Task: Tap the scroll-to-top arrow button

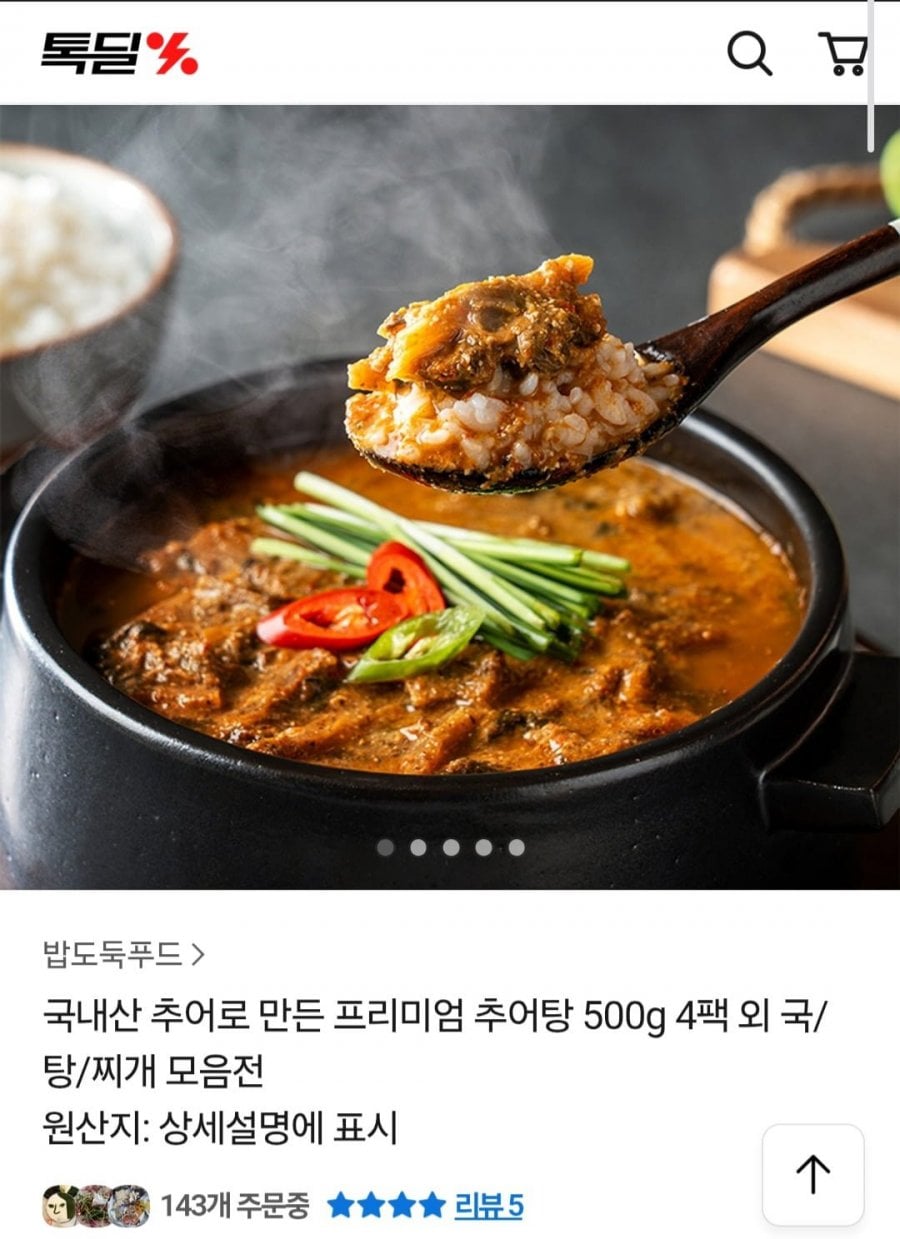Action: click(x=813, y=1174)
